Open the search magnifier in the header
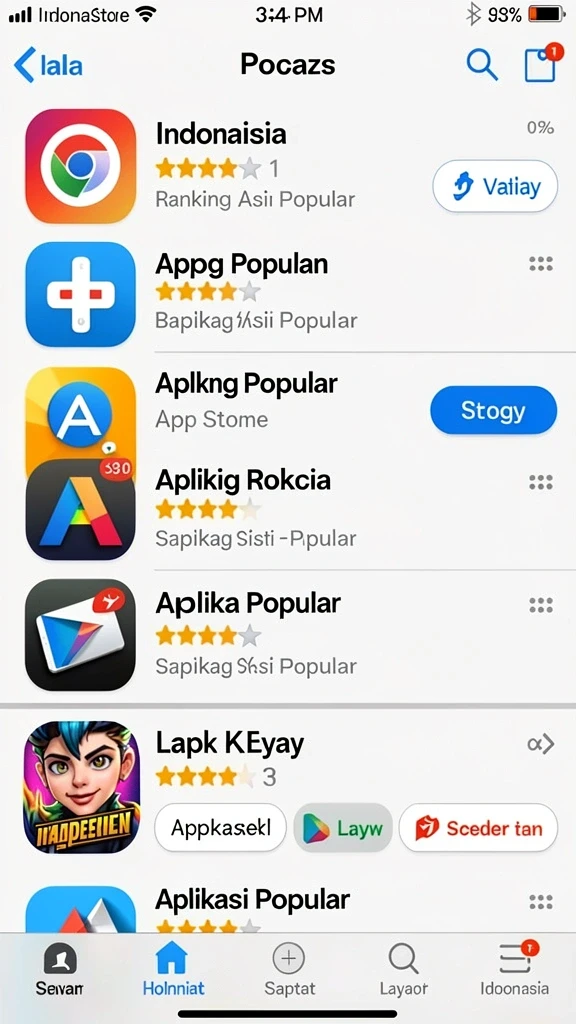Screen dimensions: 576x1024 pyautogui.click(x=482, y=65)
